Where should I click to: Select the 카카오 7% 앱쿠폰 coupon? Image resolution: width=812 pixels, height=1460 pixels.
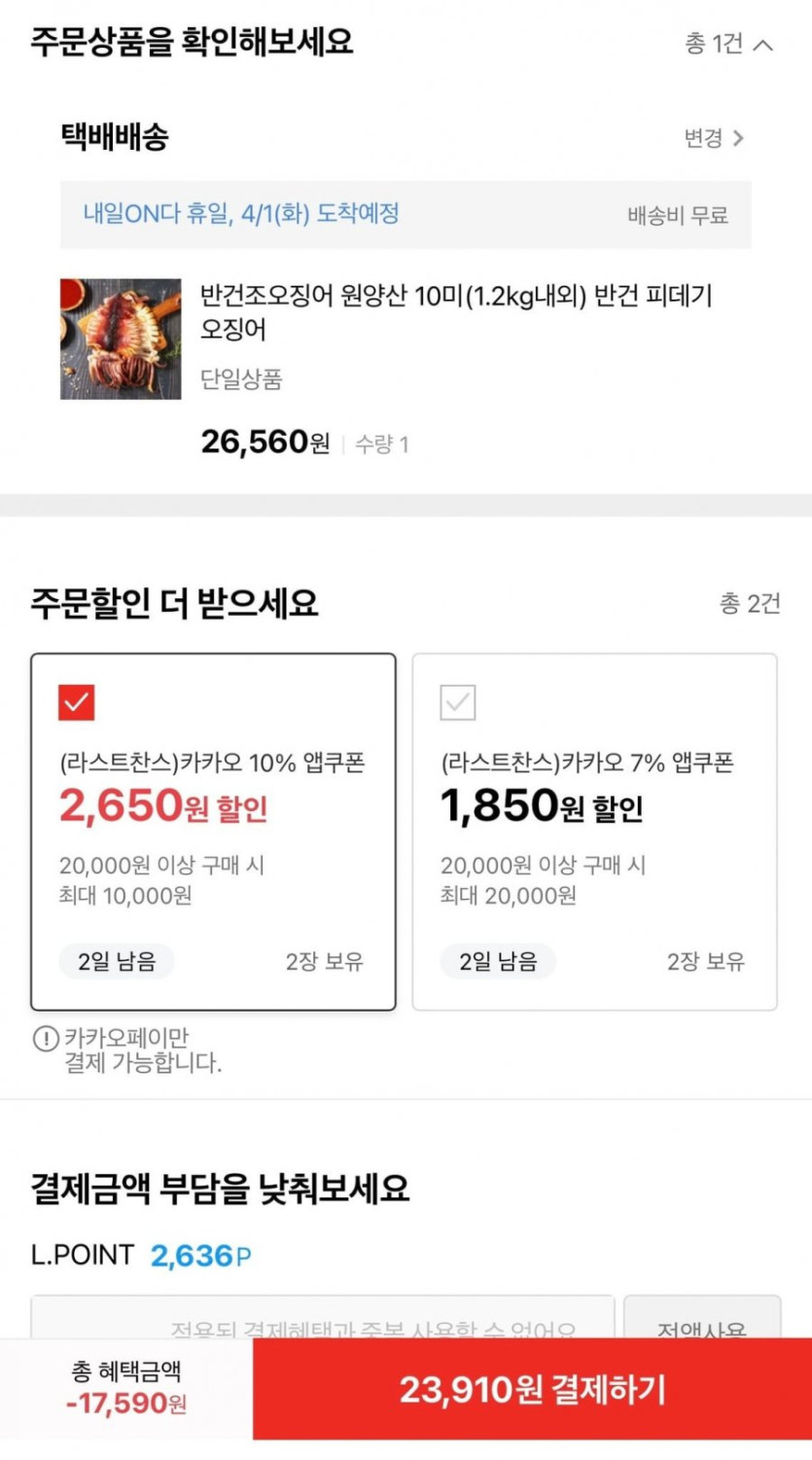point(458,702)
